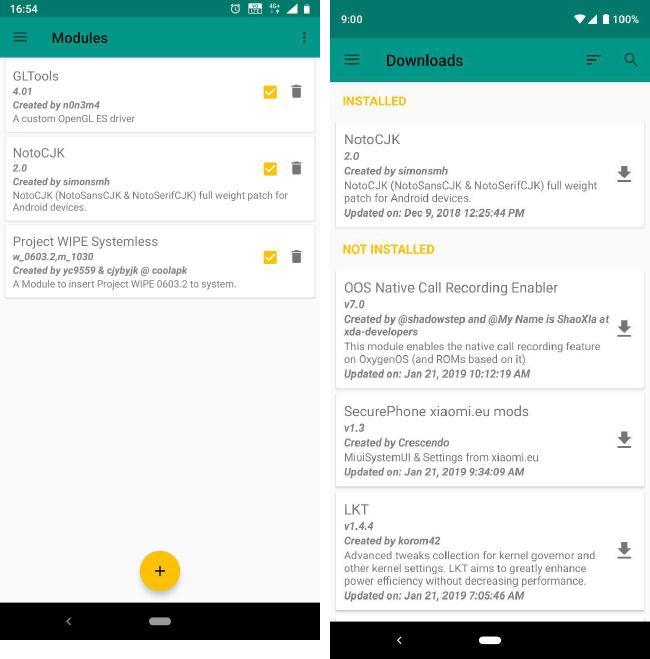Screen dimensions: 650x659
Task: Download the installed NotoCJK module again
Action: (x=624, y=175)
